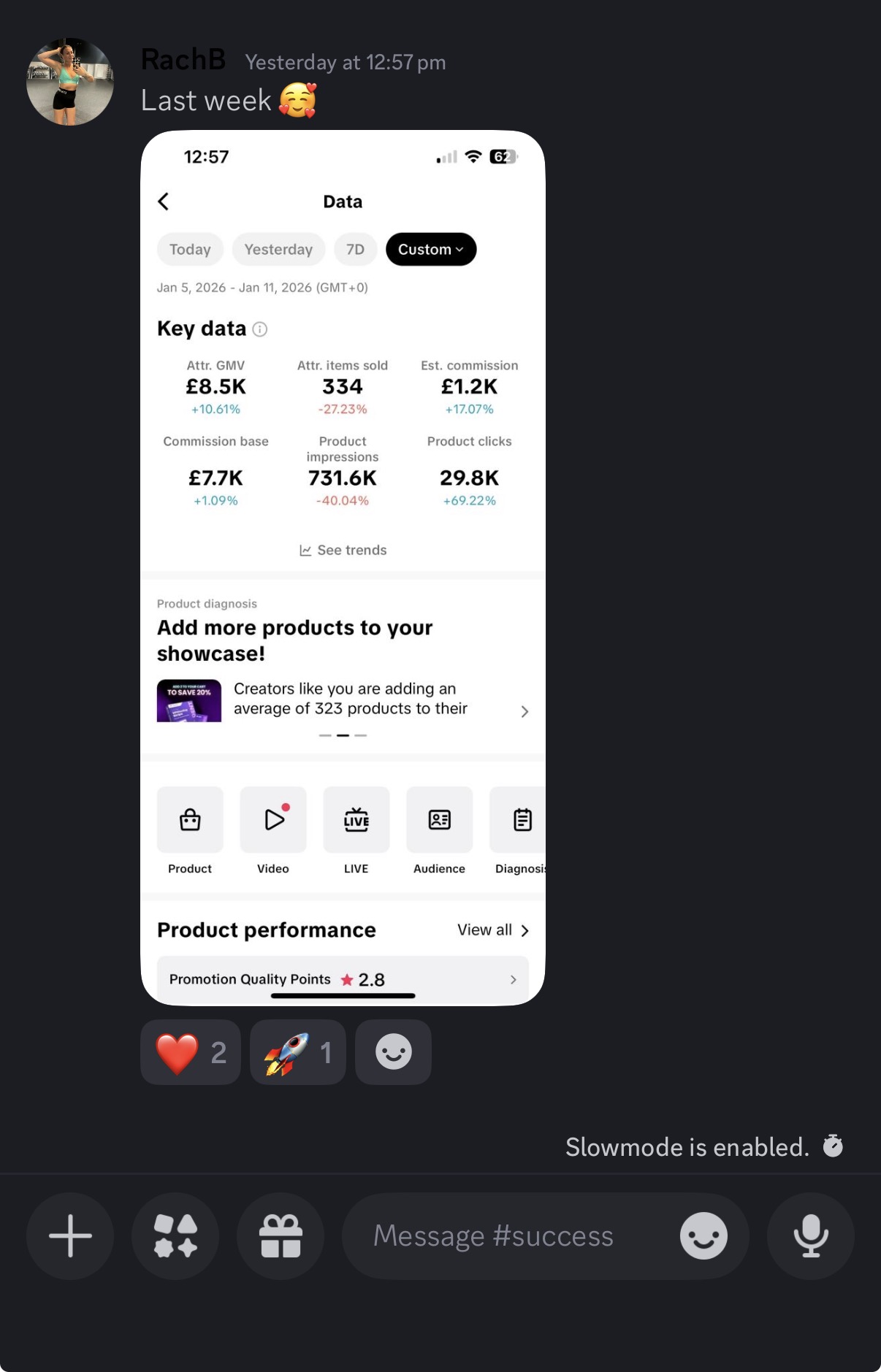Add a rocket reaction to RachB's message
This screenshot has height=1372, width=881.
297,1052
